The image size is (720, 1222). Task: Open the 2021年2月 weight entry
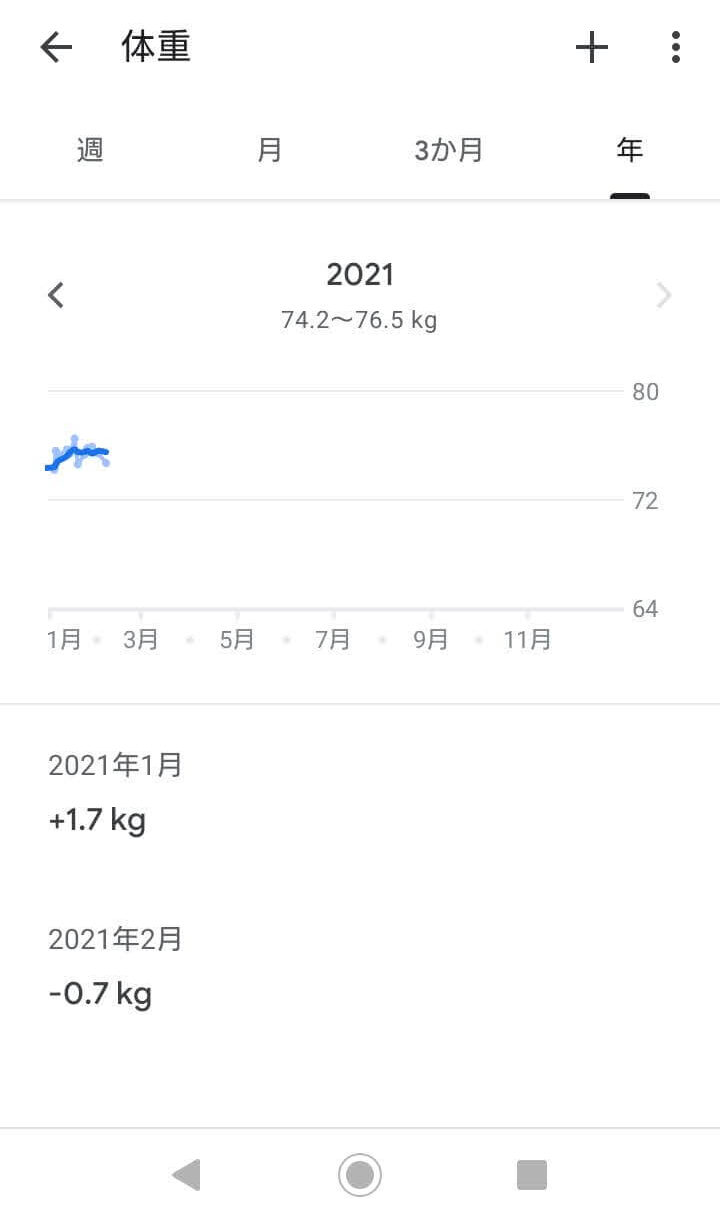[360, 966]
